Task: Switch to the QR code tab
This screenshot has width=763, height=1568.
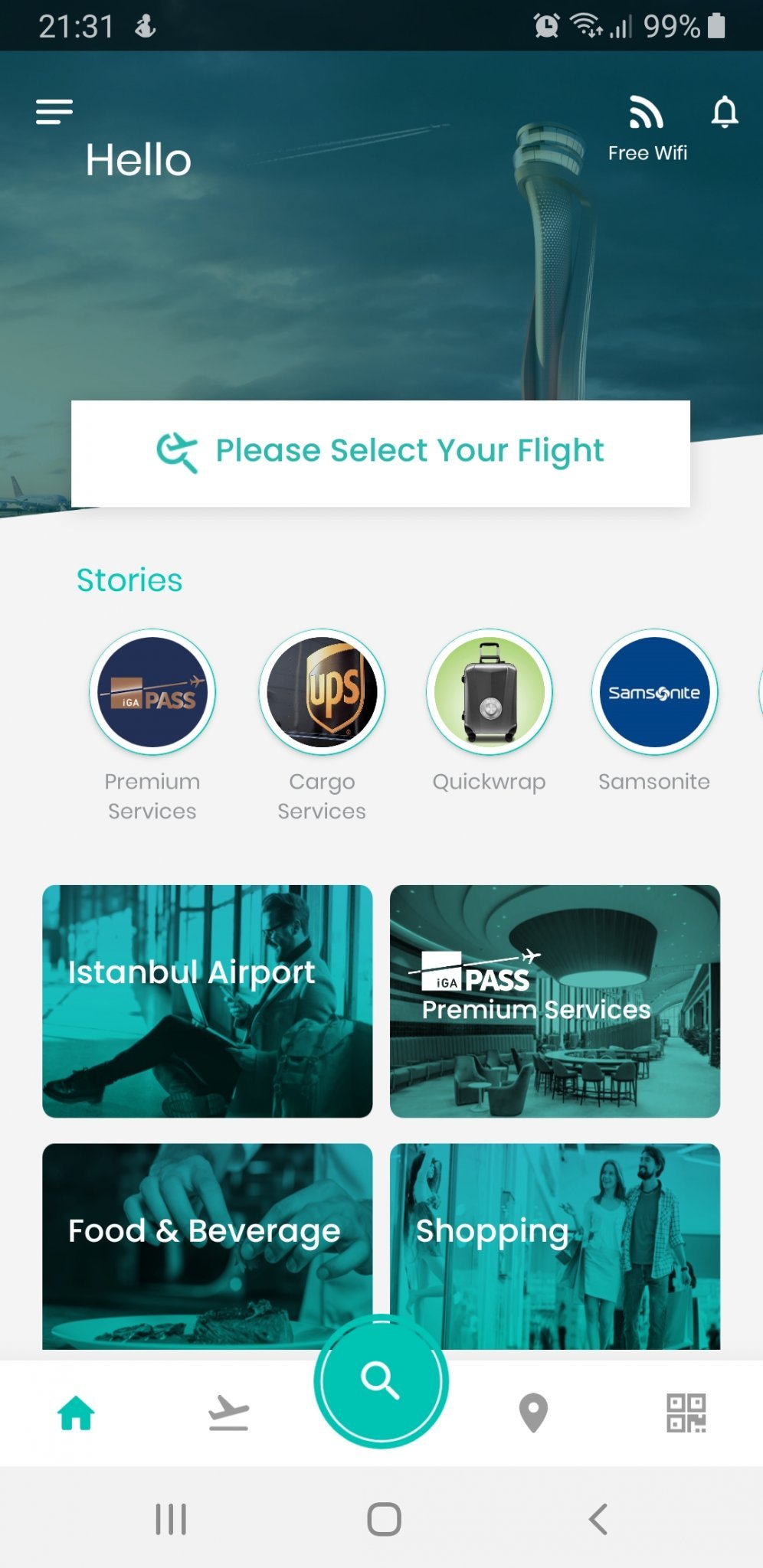Action: pos(686,1413)
